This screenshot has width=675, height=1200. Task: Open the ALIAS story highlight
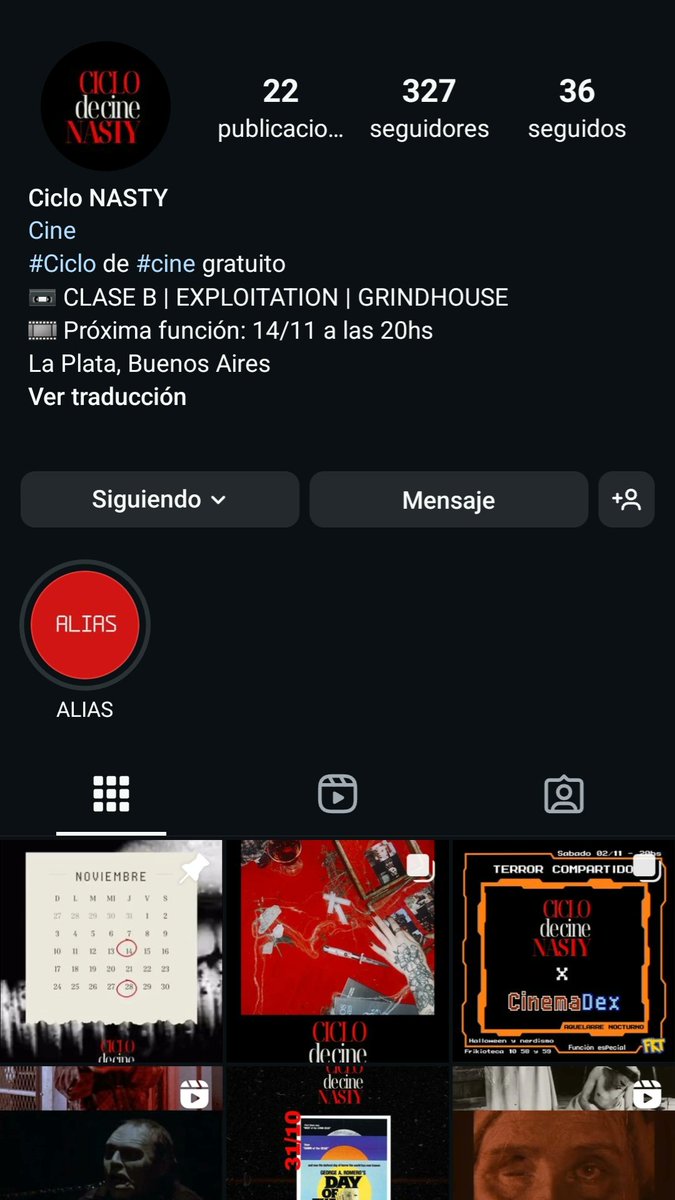point(85,625)
